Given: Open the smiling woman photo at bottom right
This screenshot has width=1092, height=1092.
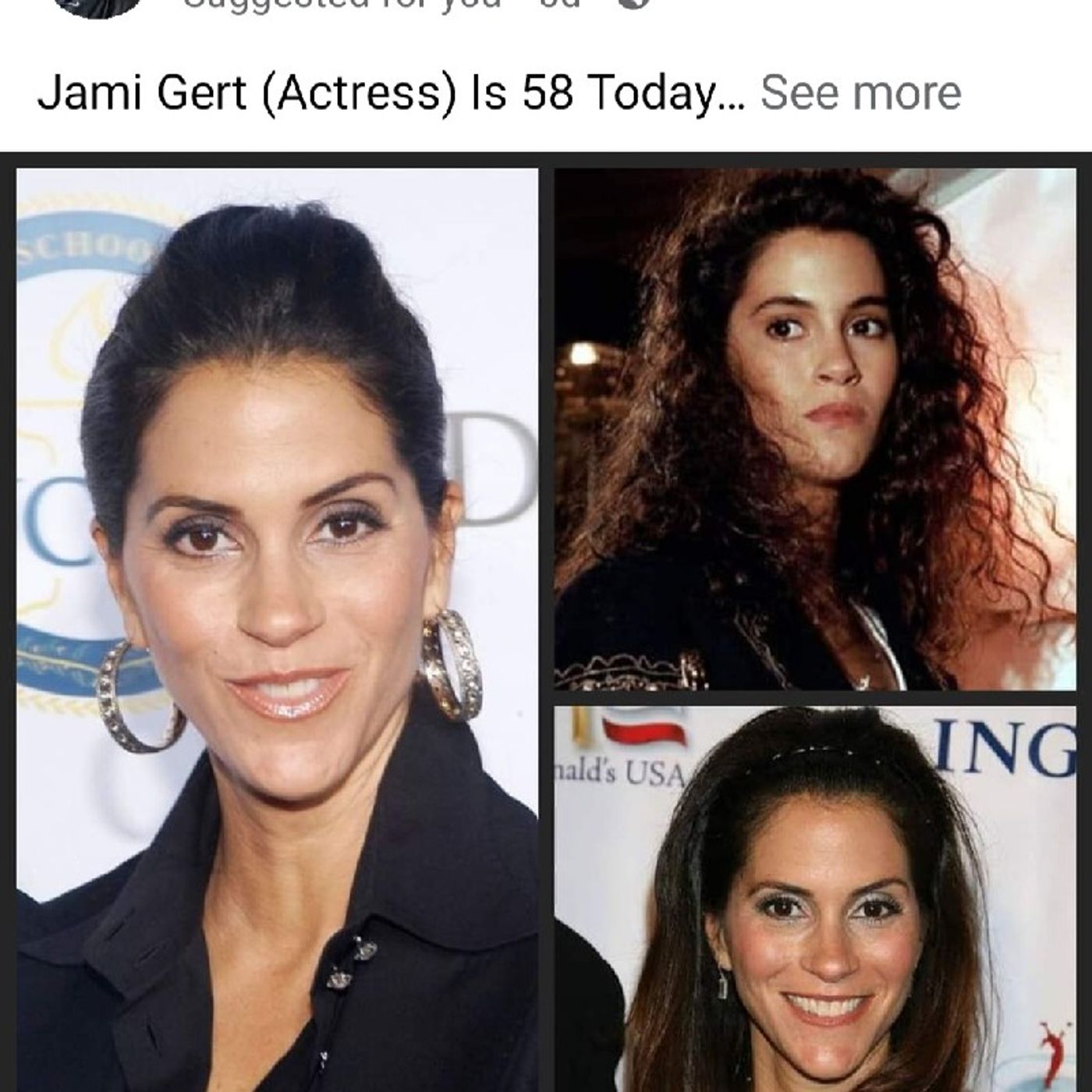Looking at the screenshot, I should [815, 899].
